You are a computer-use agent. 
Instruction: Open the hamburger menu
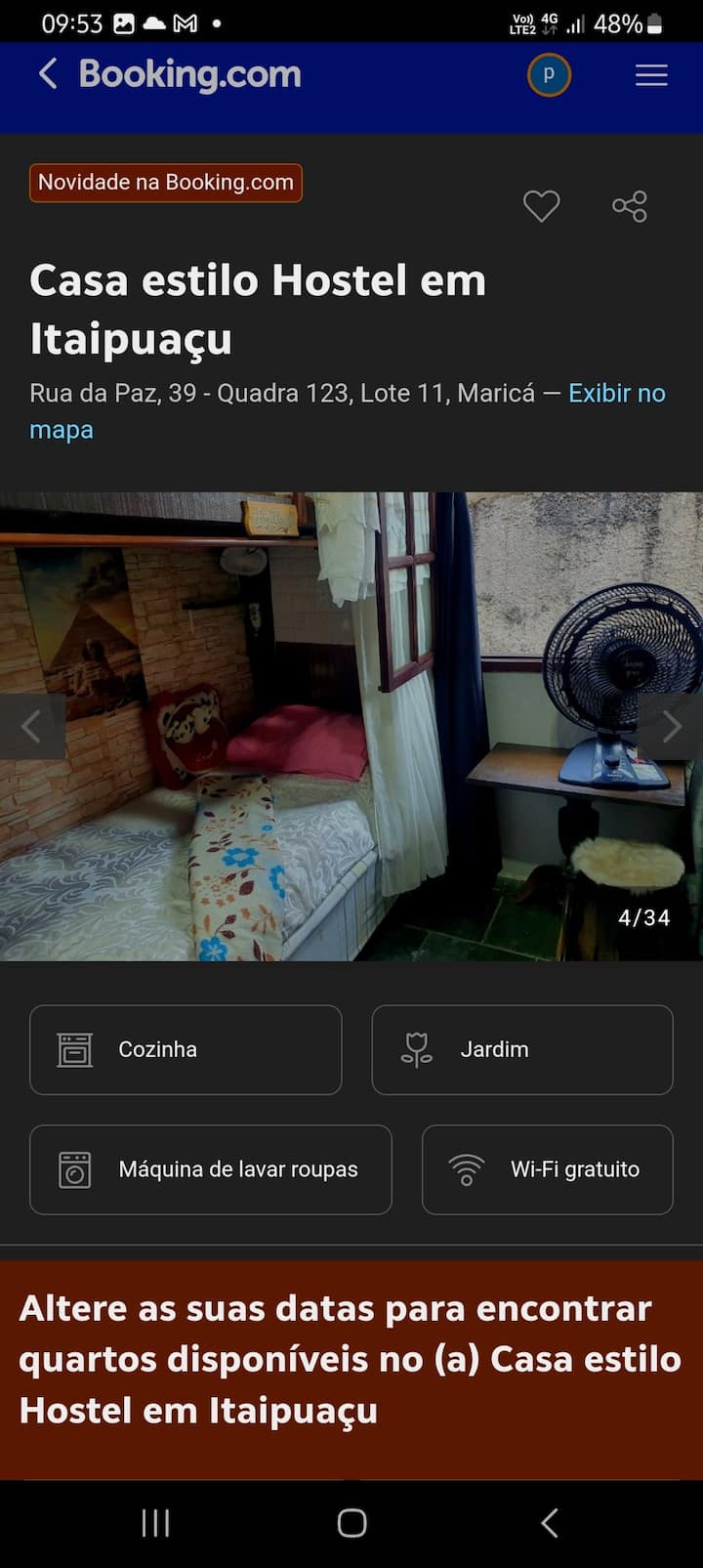[x=651, y=75]
